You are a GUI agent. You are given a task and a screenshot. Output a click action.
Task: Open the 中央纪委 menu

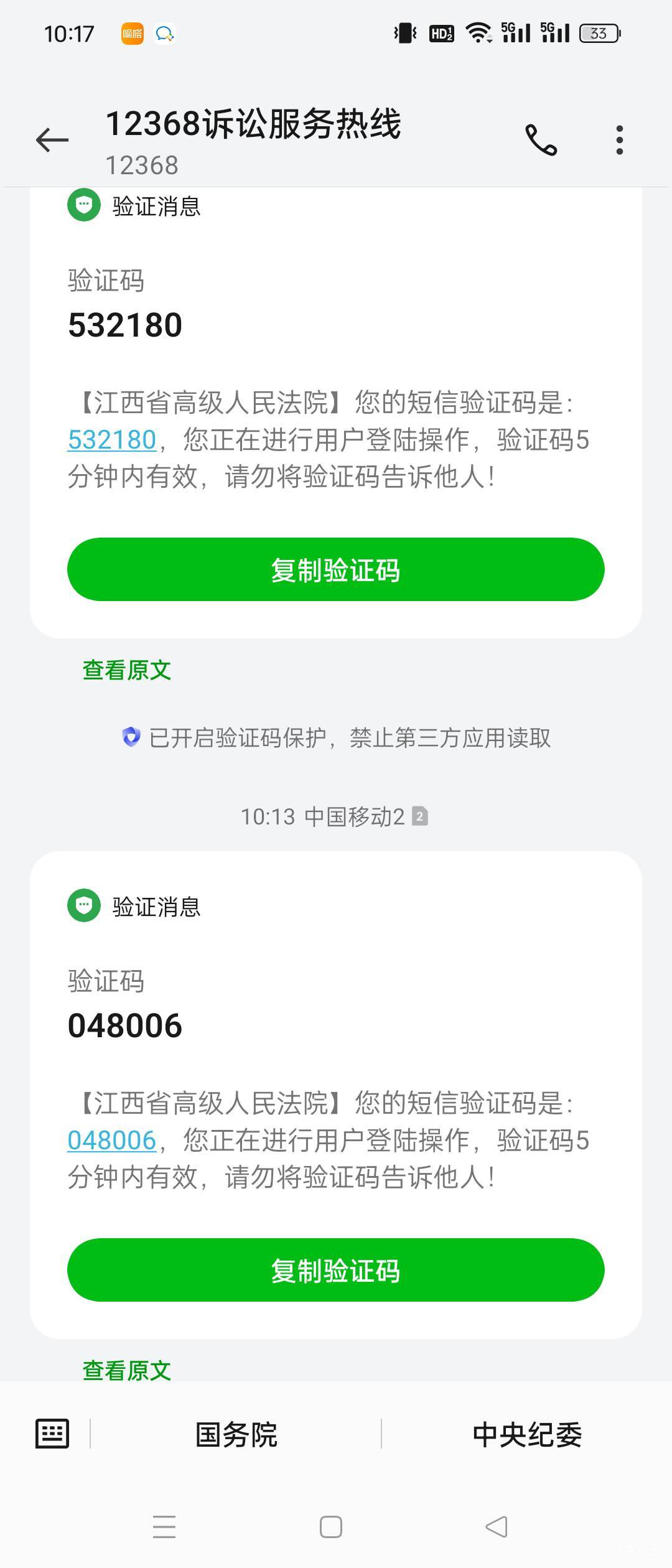click(527, 1435)
